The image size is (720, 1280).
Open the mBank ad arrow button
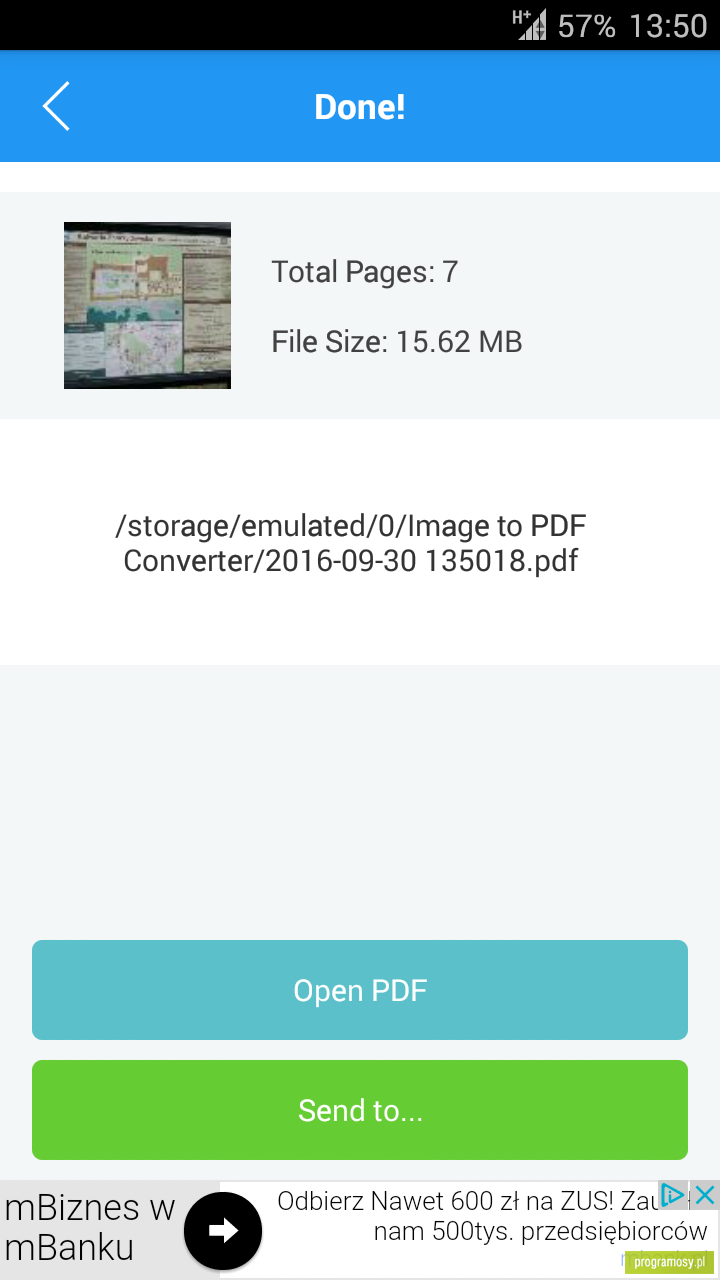(x=223, y=1231)
